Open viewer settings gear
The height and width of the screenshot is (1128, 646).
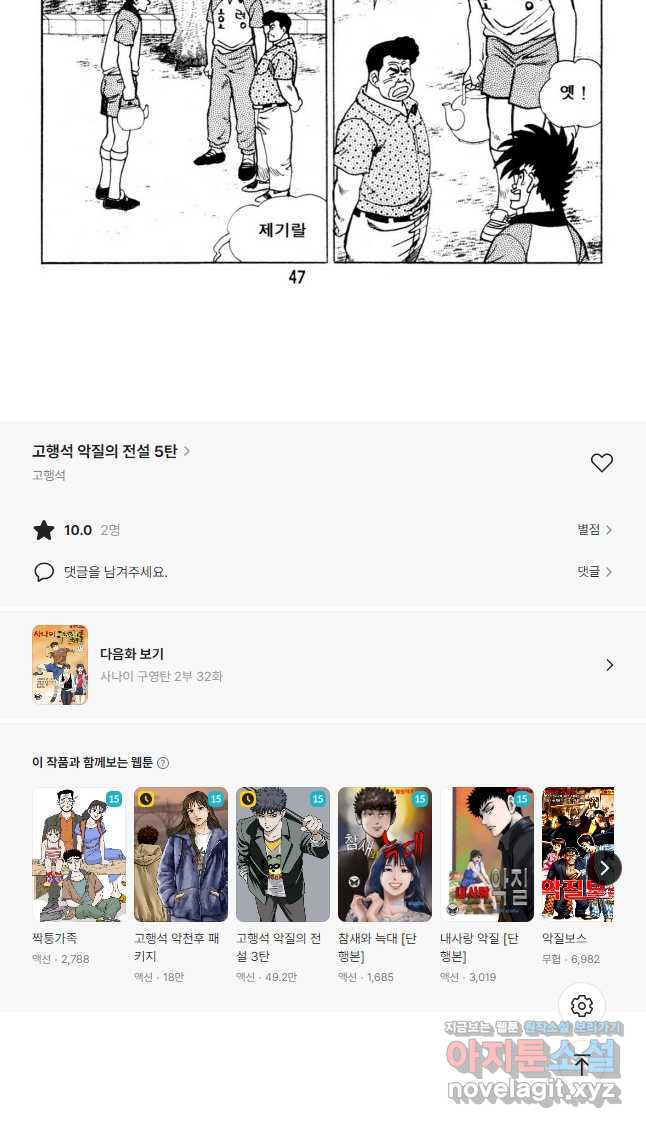click(x=582, y=1006)
